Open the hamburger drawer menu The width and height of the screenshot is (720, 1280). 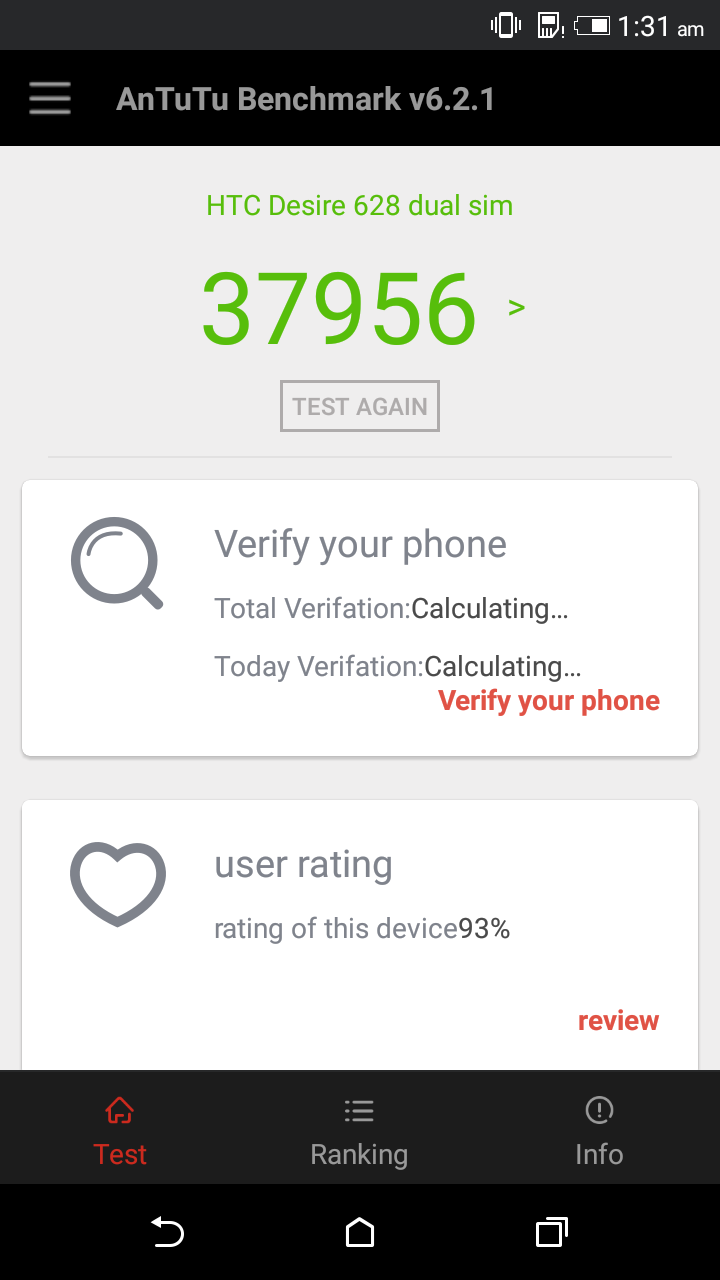tap(50, 99)
